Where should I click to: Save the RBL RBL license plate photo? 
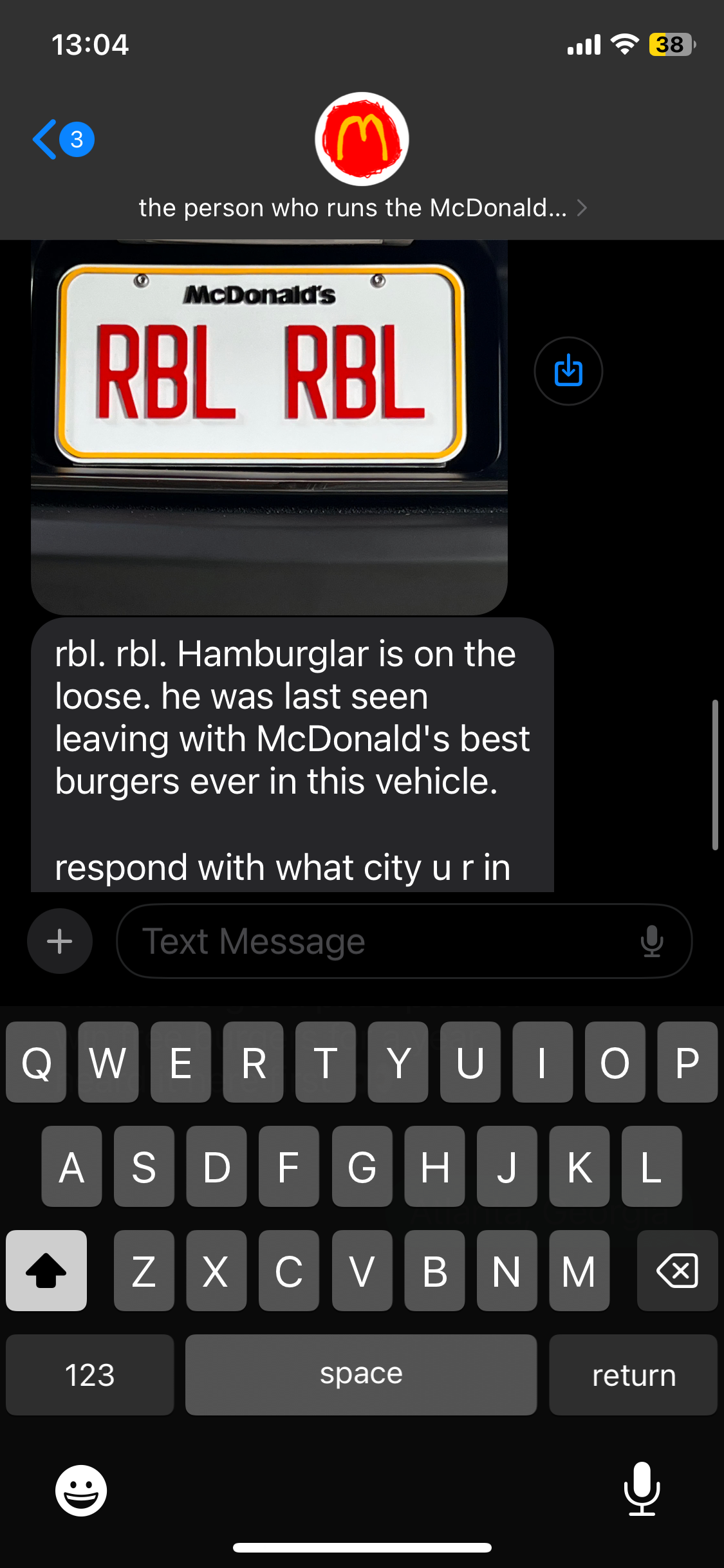pos(568,371)
